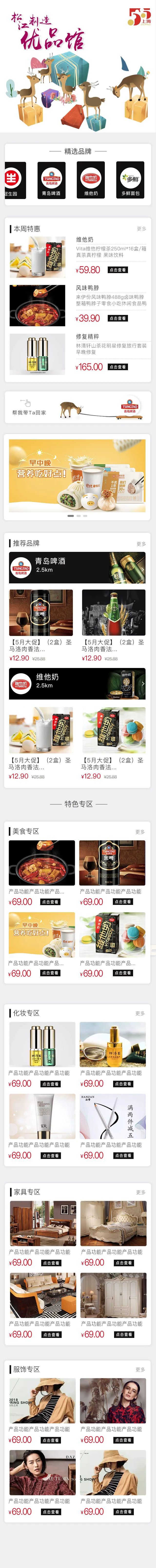Tap 点击查看 for 修复精粹 at ¥165.00
Image resolution: width=156 pixels, height=1568 pixels.
pyautogui.click(x=118, y=367)
